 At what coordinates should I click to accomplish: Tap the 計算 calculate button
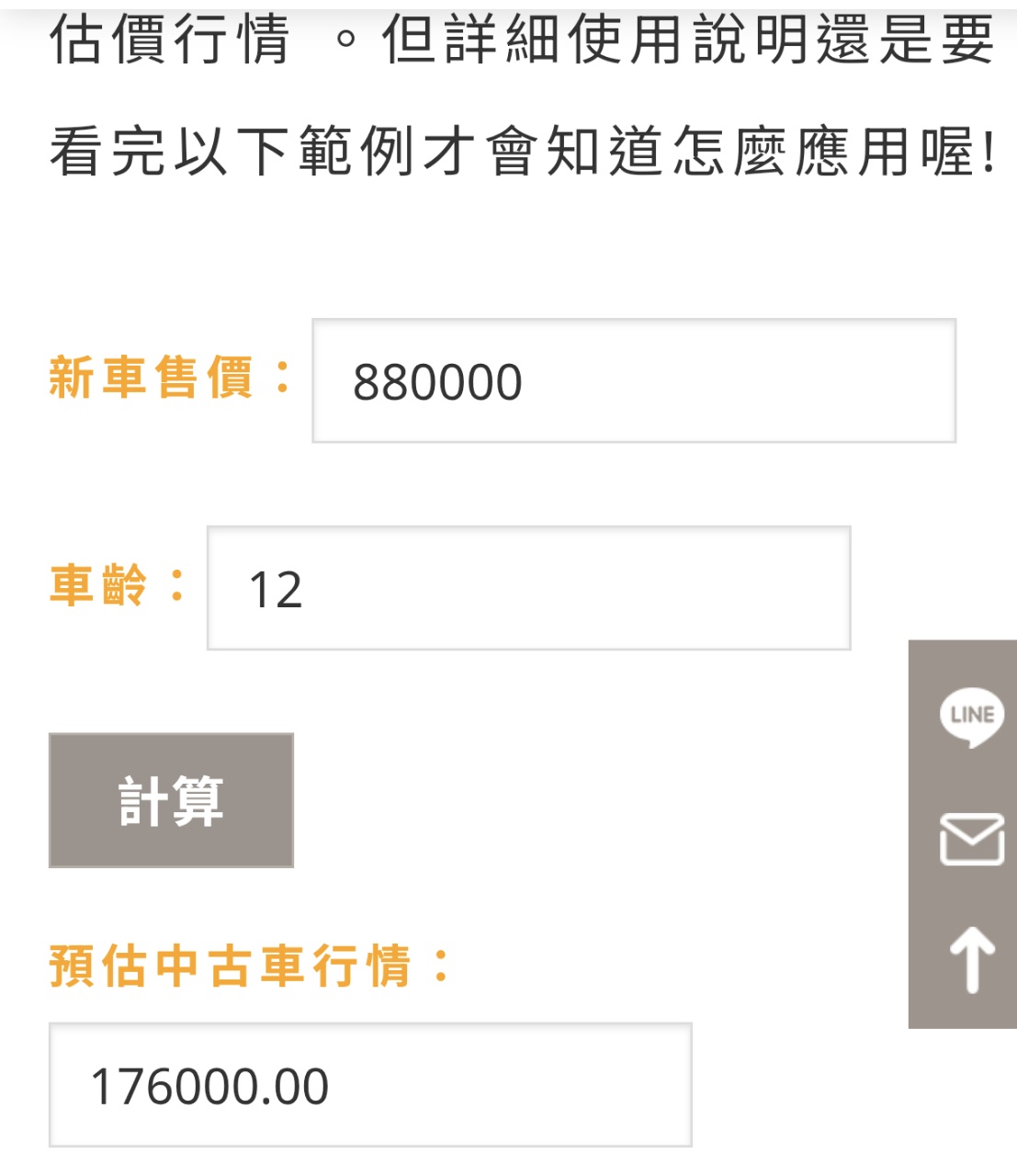coord(171,800)
